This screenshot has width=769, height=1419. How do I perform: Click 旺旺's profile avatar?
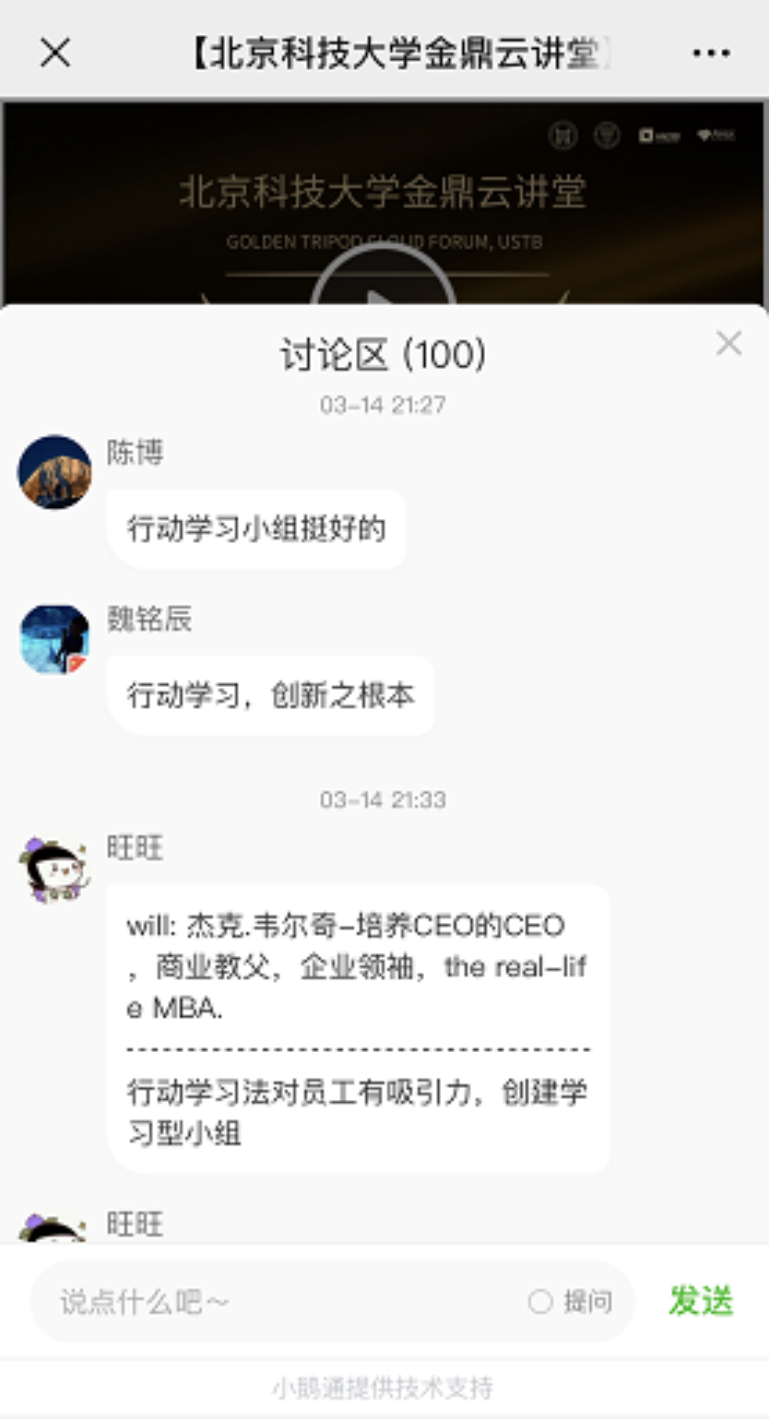click(x=55, y=866)
